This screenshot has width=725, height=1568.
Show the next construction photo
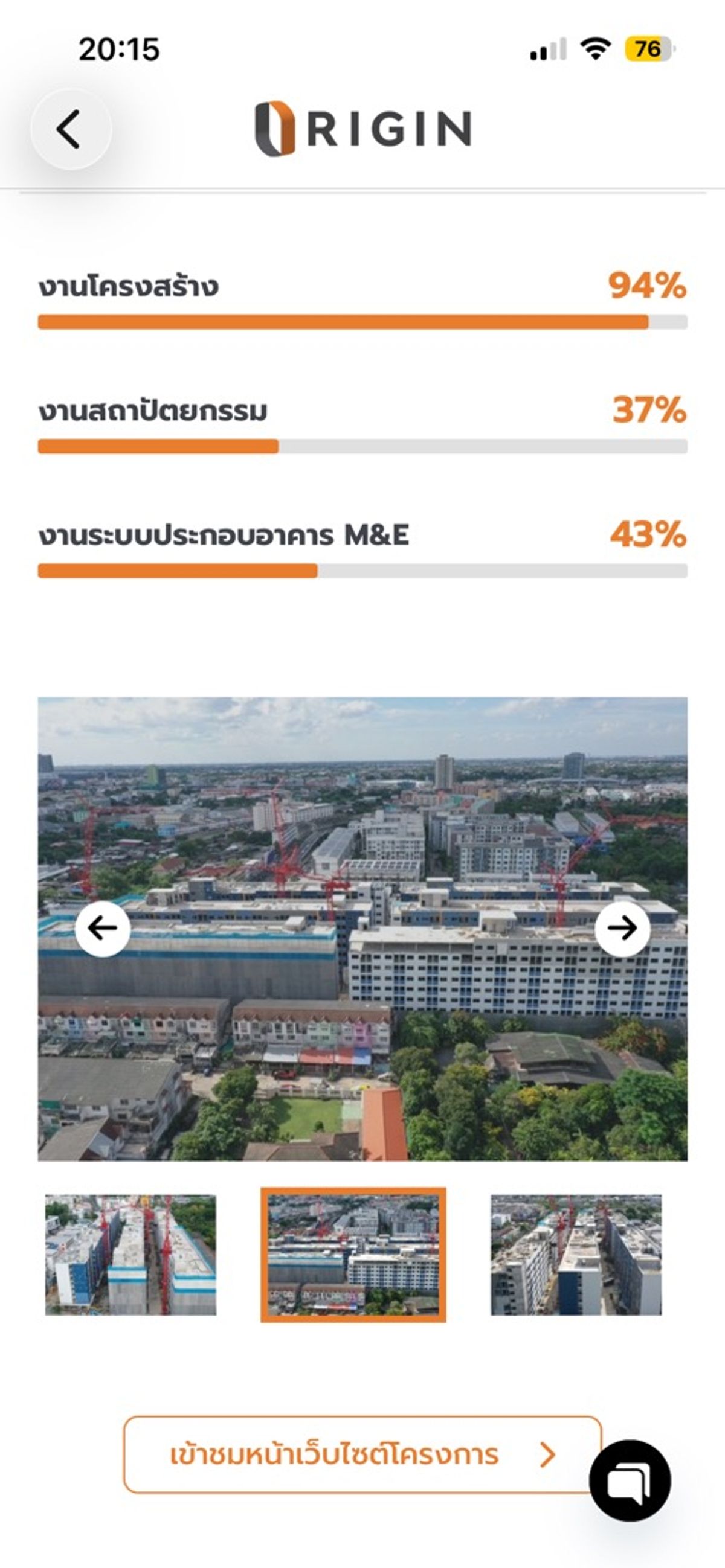pyautogui.click(x=622, y=928)
